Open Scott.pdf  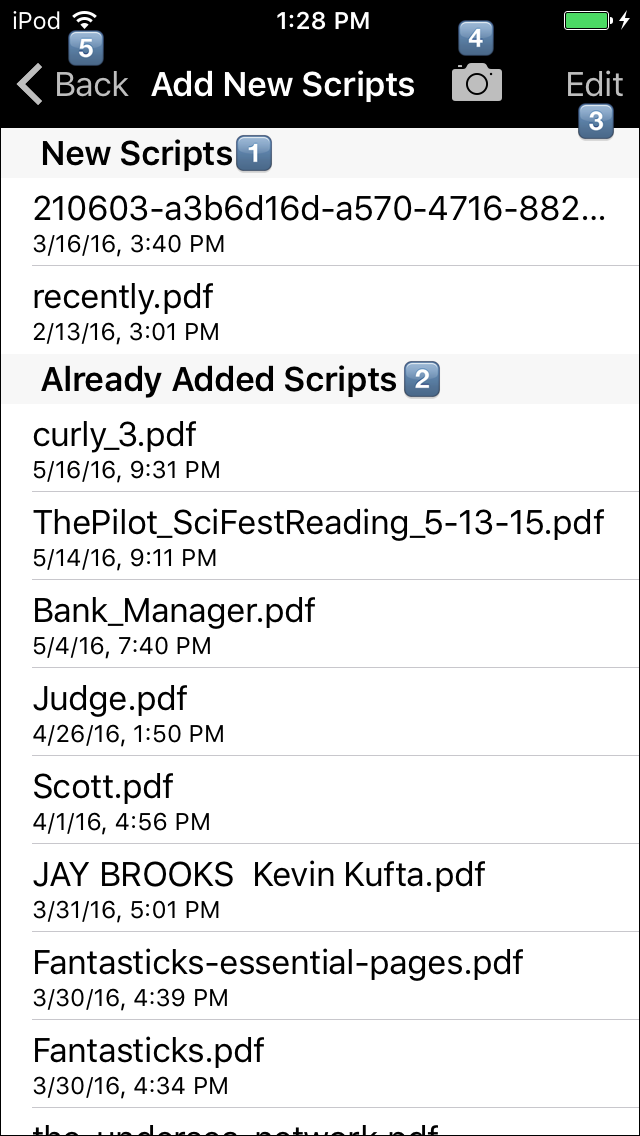pyautogui.click(x=320, y=800)
